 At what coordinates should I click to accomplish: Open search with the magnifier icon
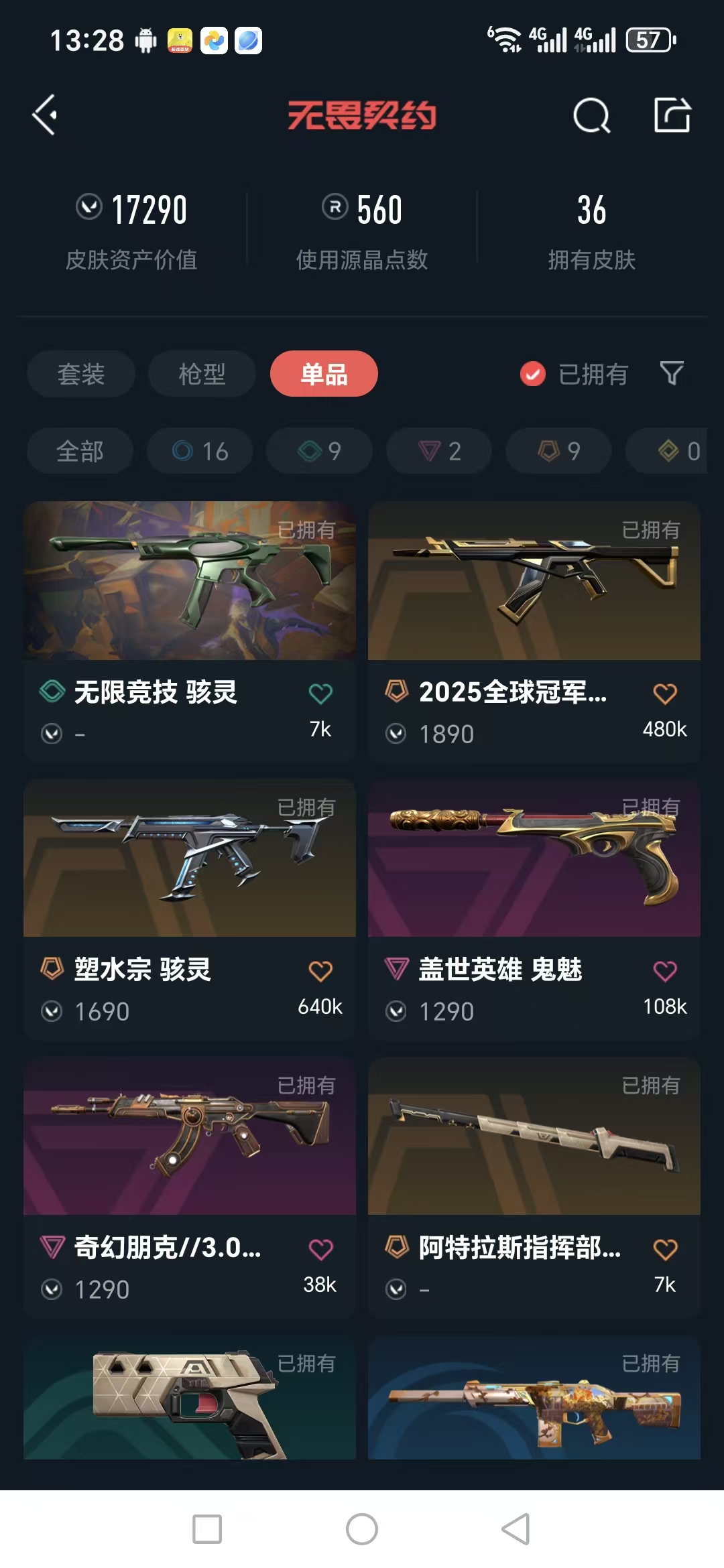coord(593,116)
